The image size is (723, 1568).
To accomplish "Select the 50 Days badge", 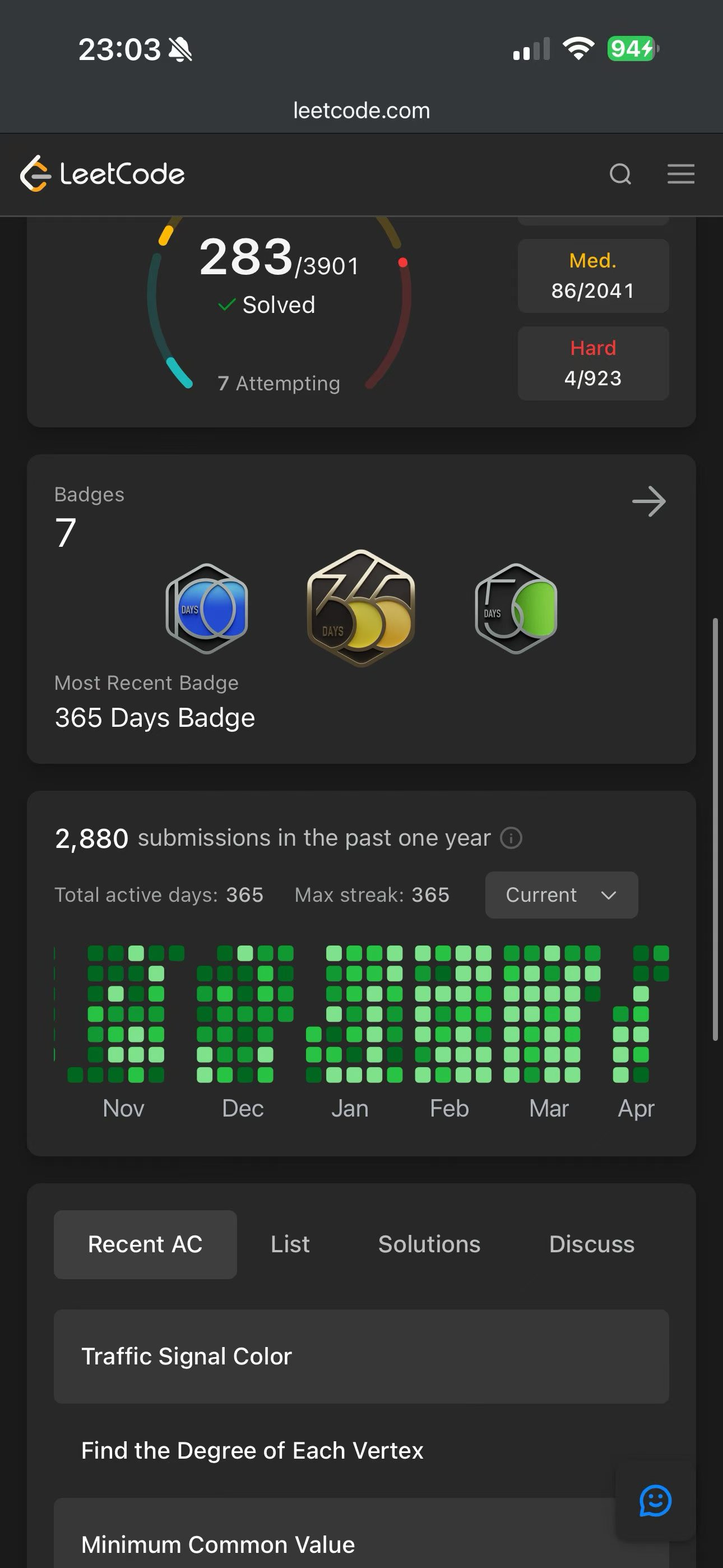I will pyautogui.click(x=516, y=608).
